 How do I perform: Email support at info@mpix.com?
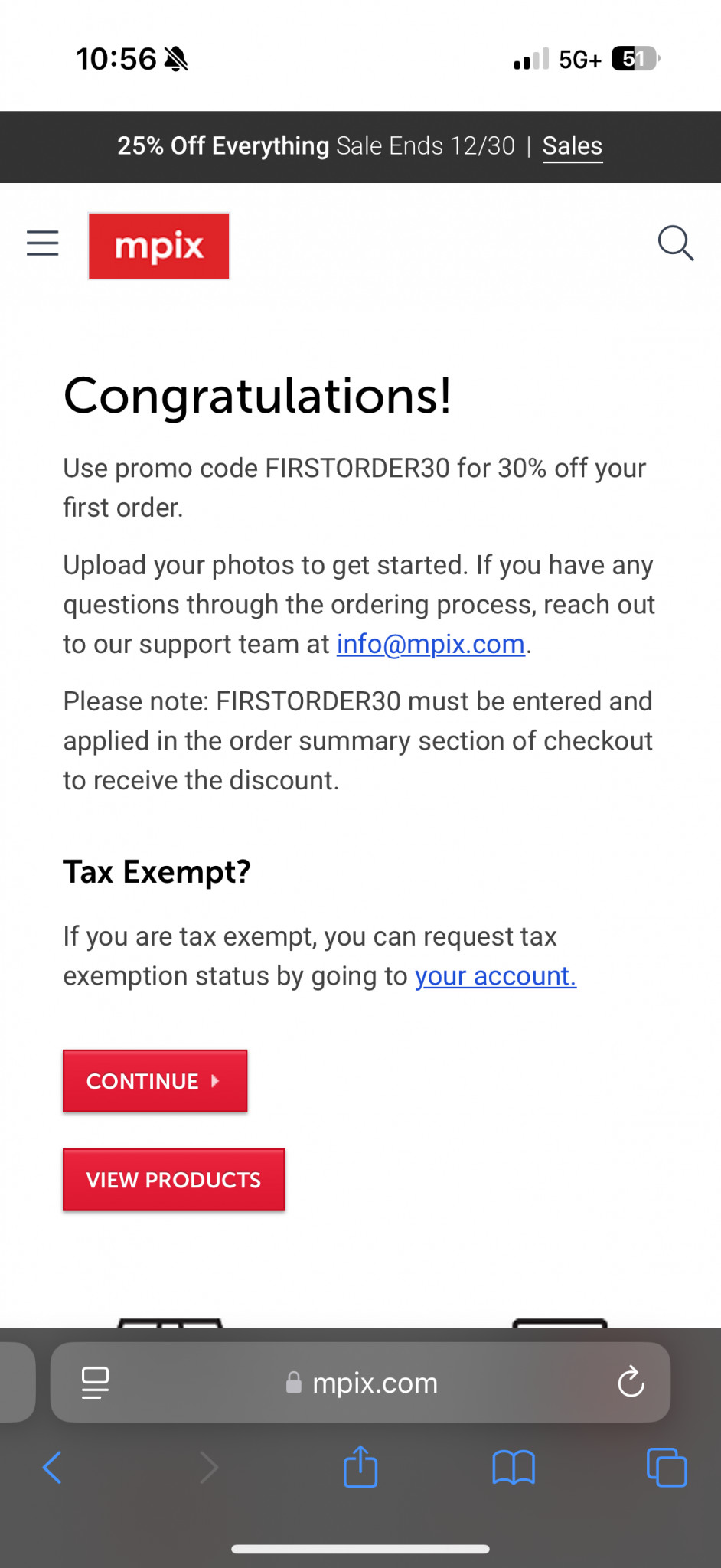tap(431, 644)
